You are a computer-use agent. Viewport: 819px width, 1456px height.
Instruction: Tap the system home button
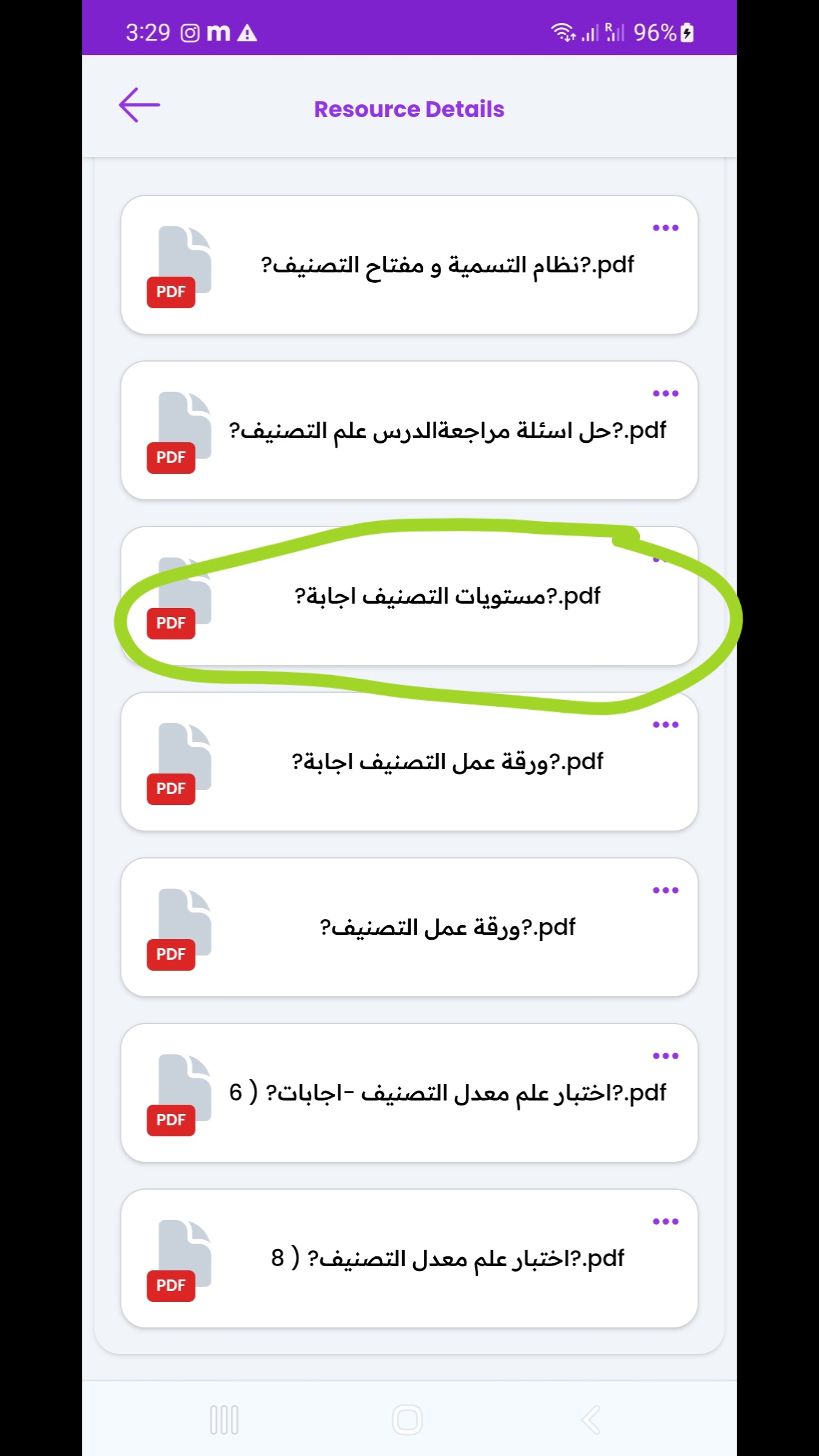407,1420
